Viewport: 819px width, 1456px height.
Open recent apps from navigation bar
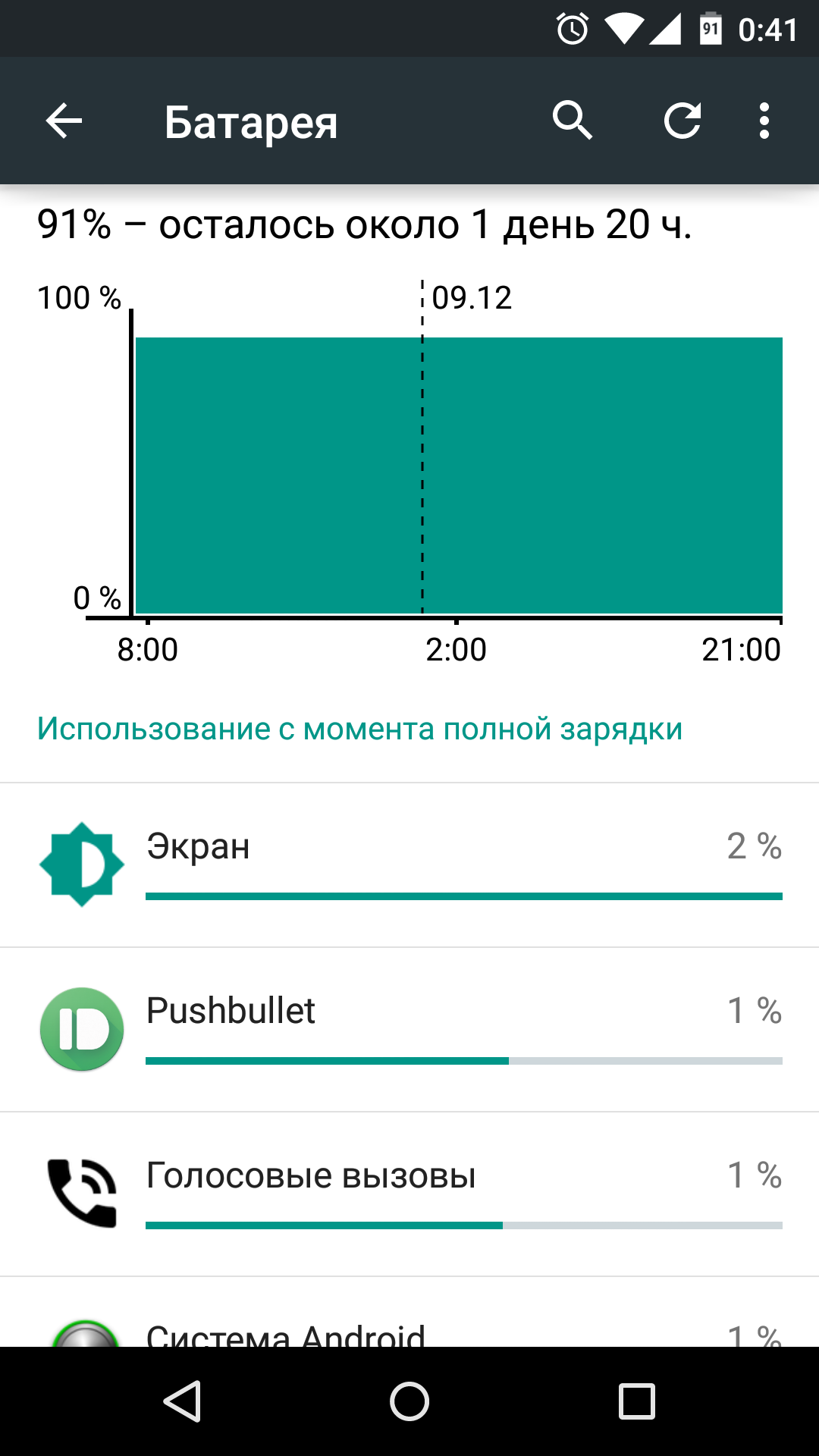click(636, 1401)
